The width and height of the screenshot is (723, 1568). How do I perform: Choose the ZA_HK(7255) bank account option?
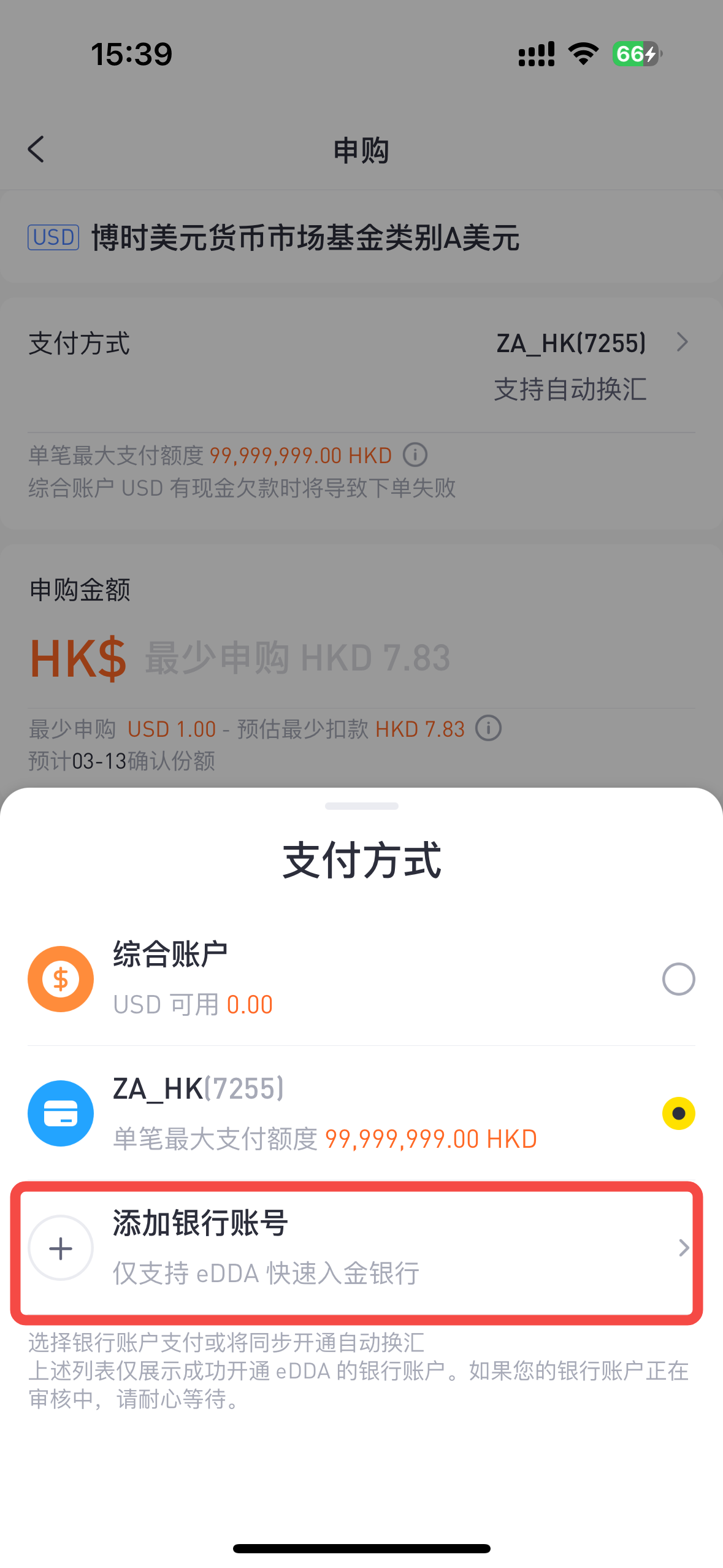(361, 1113)
